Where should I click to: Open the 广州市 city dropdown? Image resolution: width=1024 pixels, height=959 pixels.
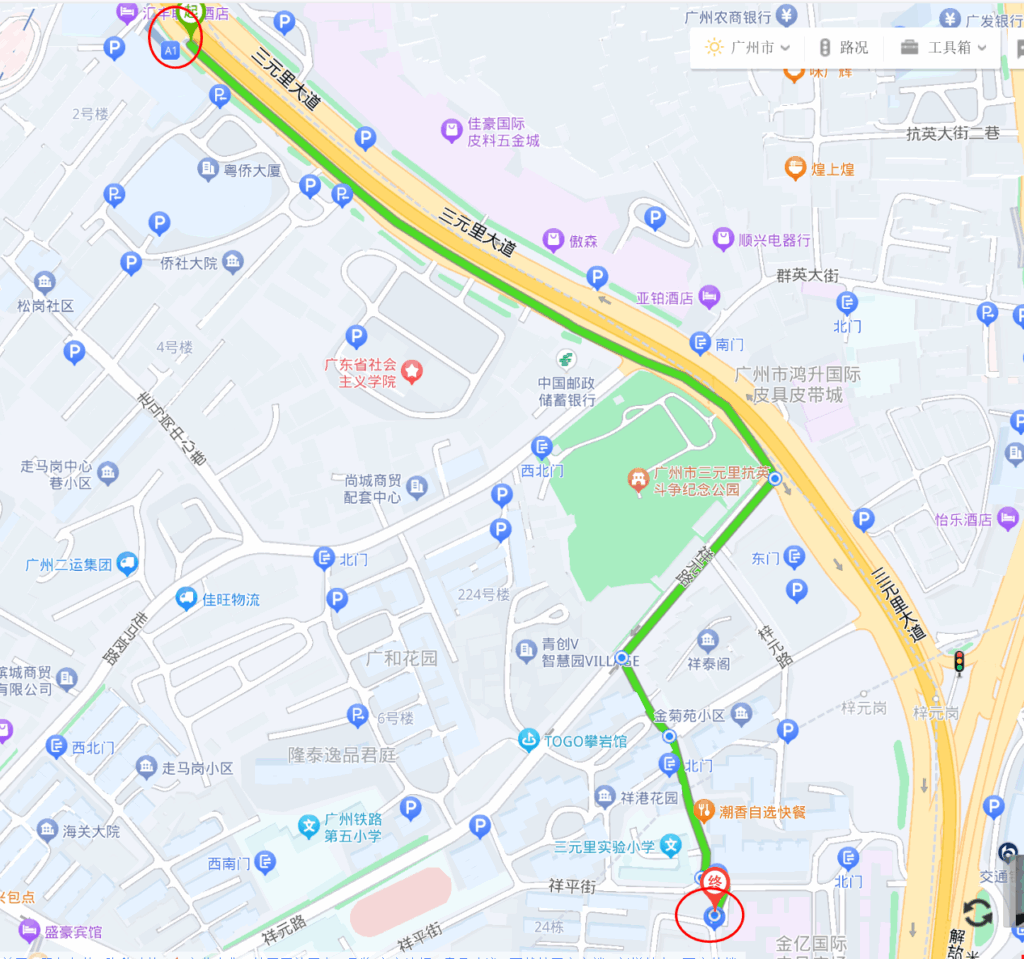coord(747,47)
